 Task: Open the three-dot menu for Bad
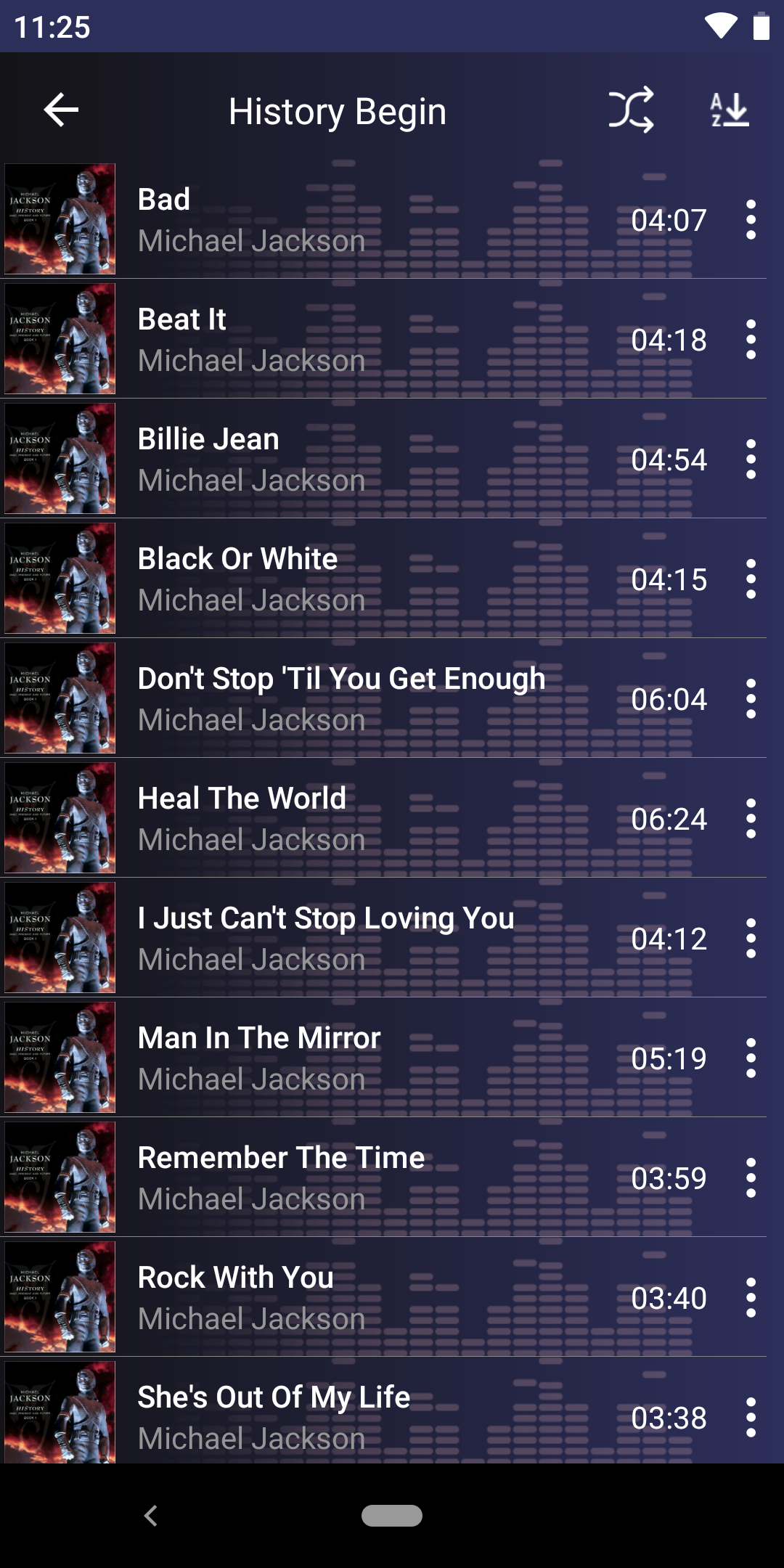point(751,220)
